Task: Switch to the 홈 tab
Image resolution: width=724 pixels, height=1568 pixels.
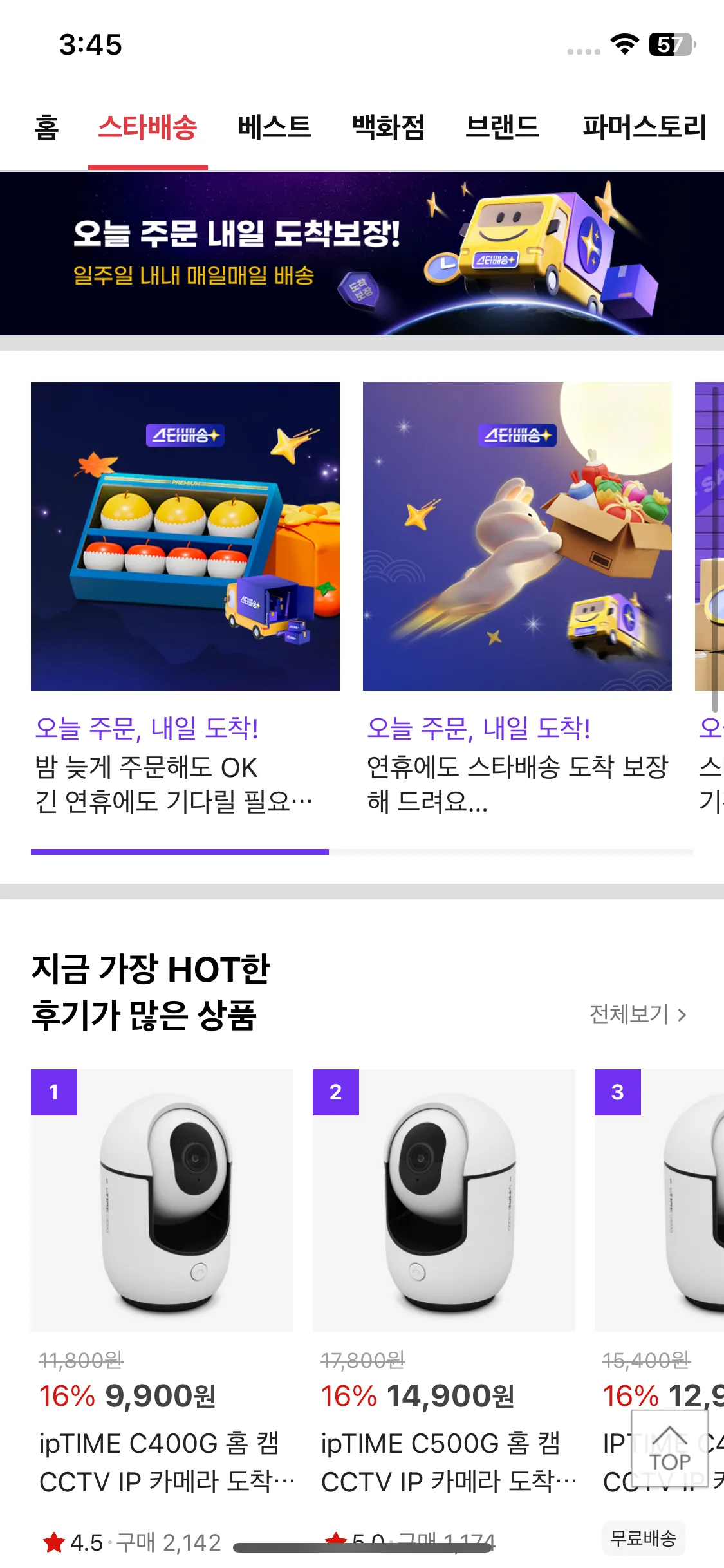Action: click(x=46, y=127)
